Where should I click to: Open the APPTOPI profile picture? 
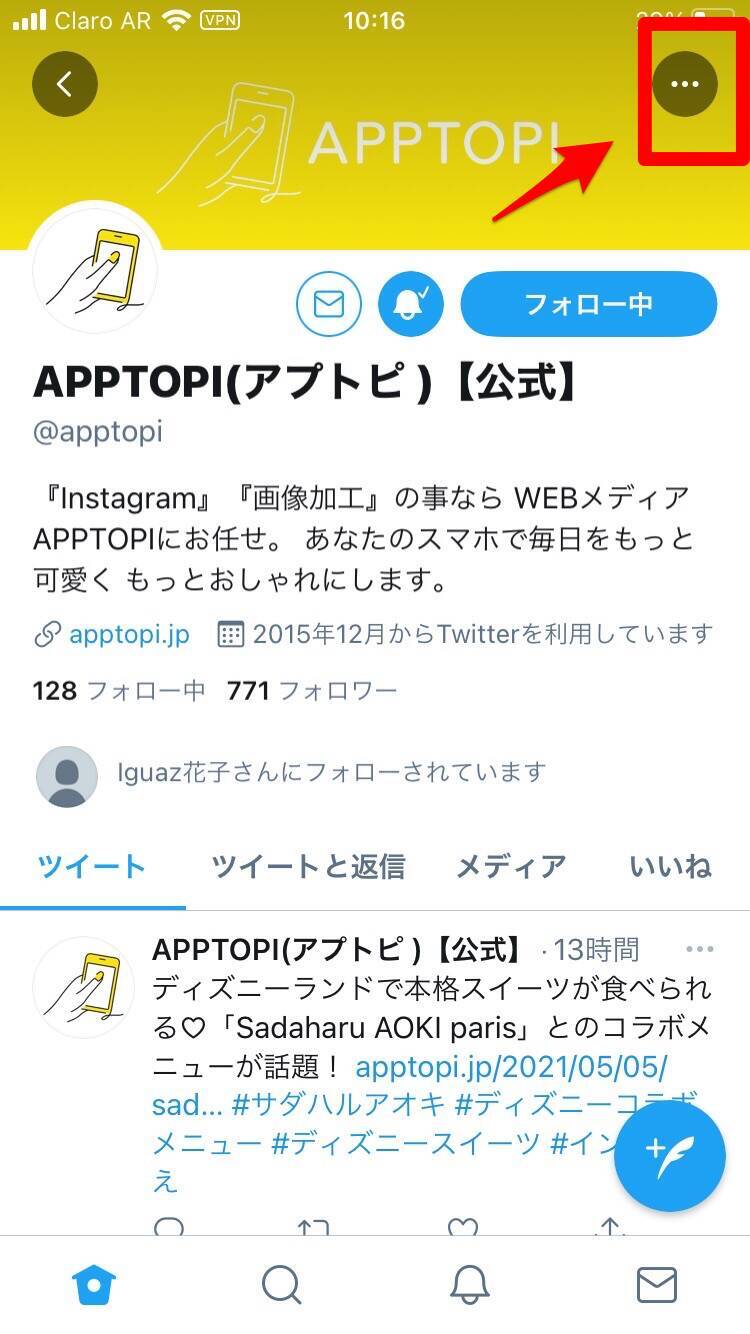pos(96,268)
